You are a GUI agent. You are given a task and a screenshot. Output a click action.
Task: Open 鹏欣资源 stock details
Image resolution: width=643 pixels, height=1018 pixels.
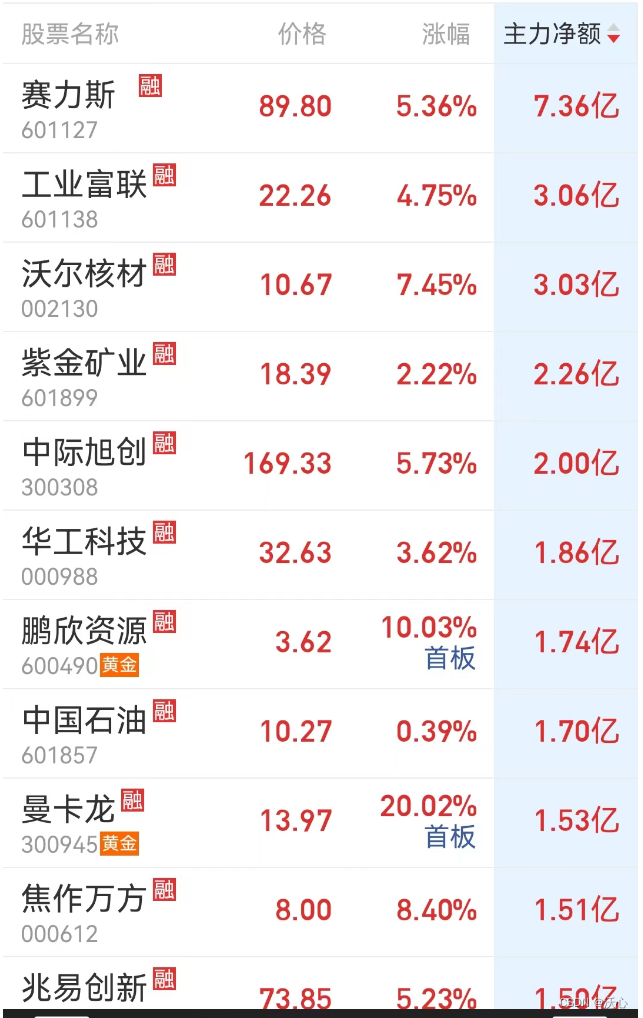(84, 631)
